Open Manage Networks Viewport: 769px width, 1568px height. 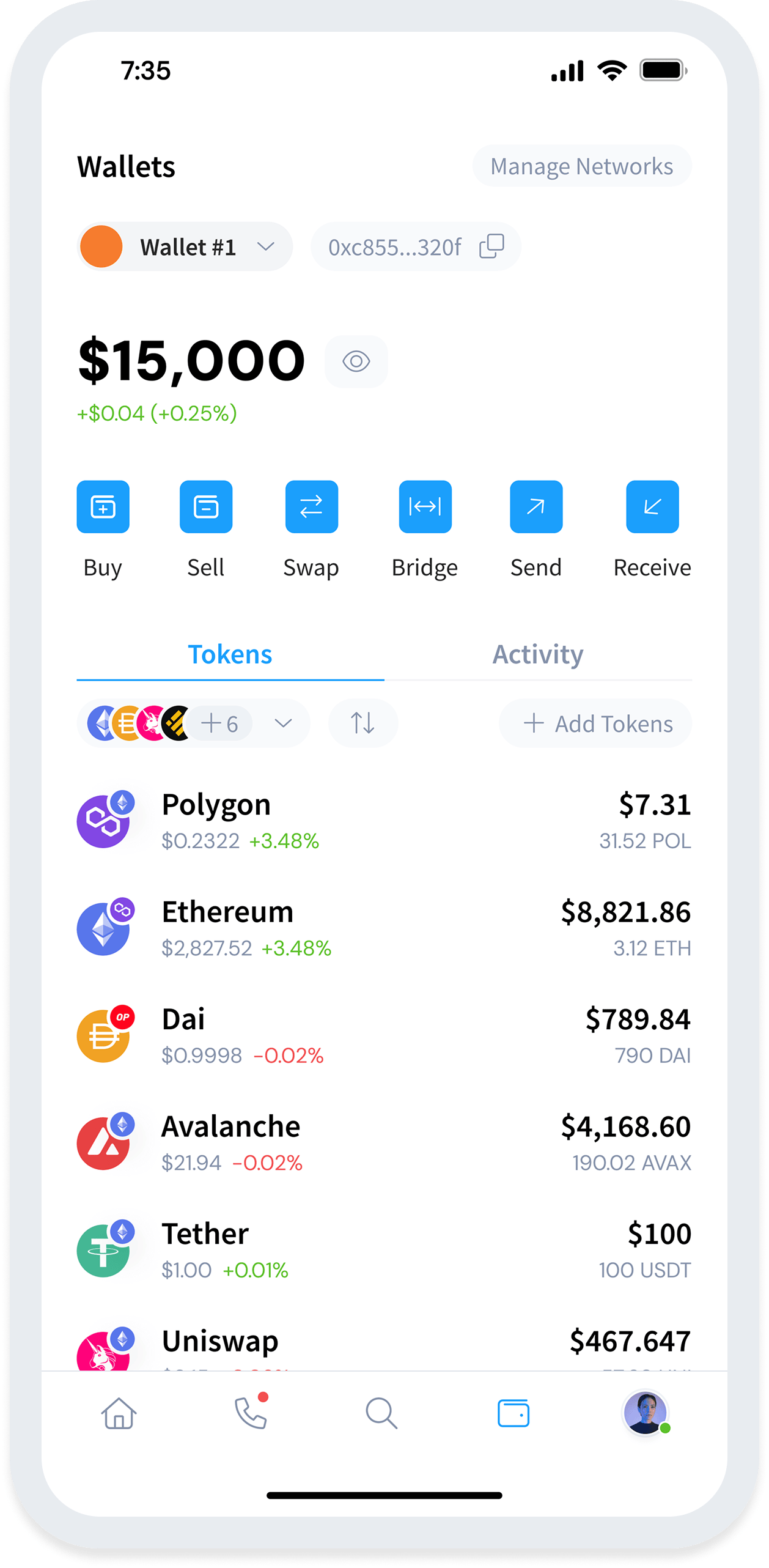581,166
